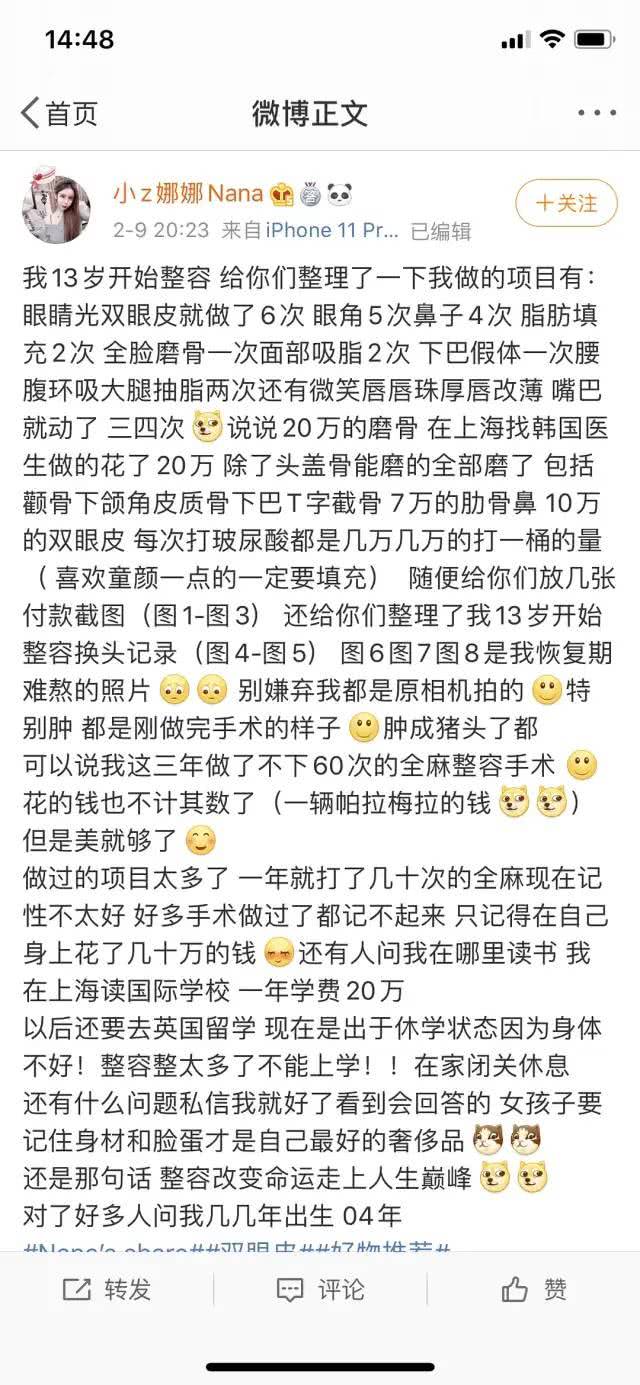This screenshot has height=1385, width=640.
Task: Open the username 小z娜娜Nana link
Action: pos(187,193)
